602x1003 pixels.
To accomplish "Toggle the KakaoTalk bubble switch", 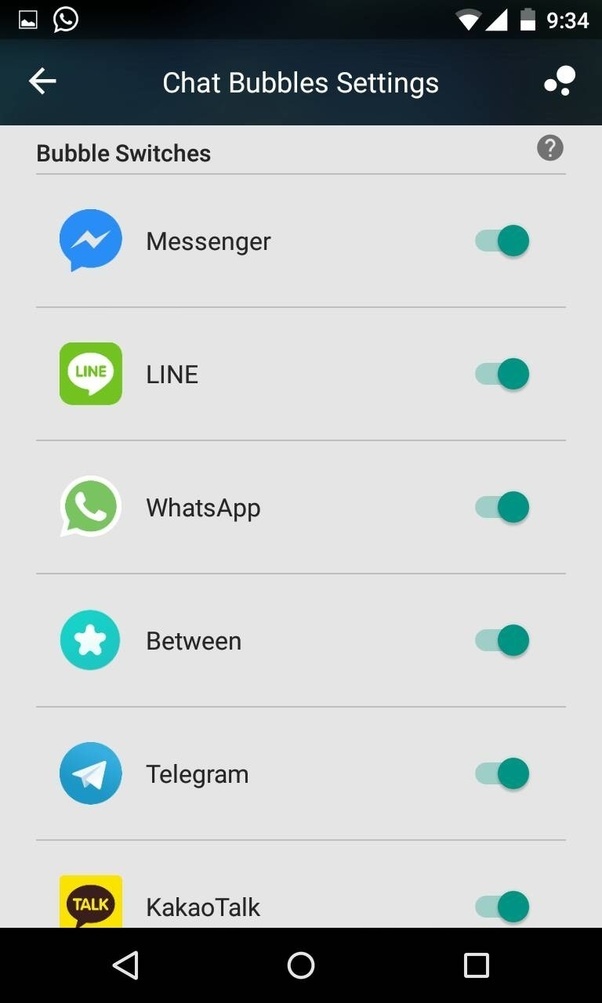I will [x=502, y=906].
